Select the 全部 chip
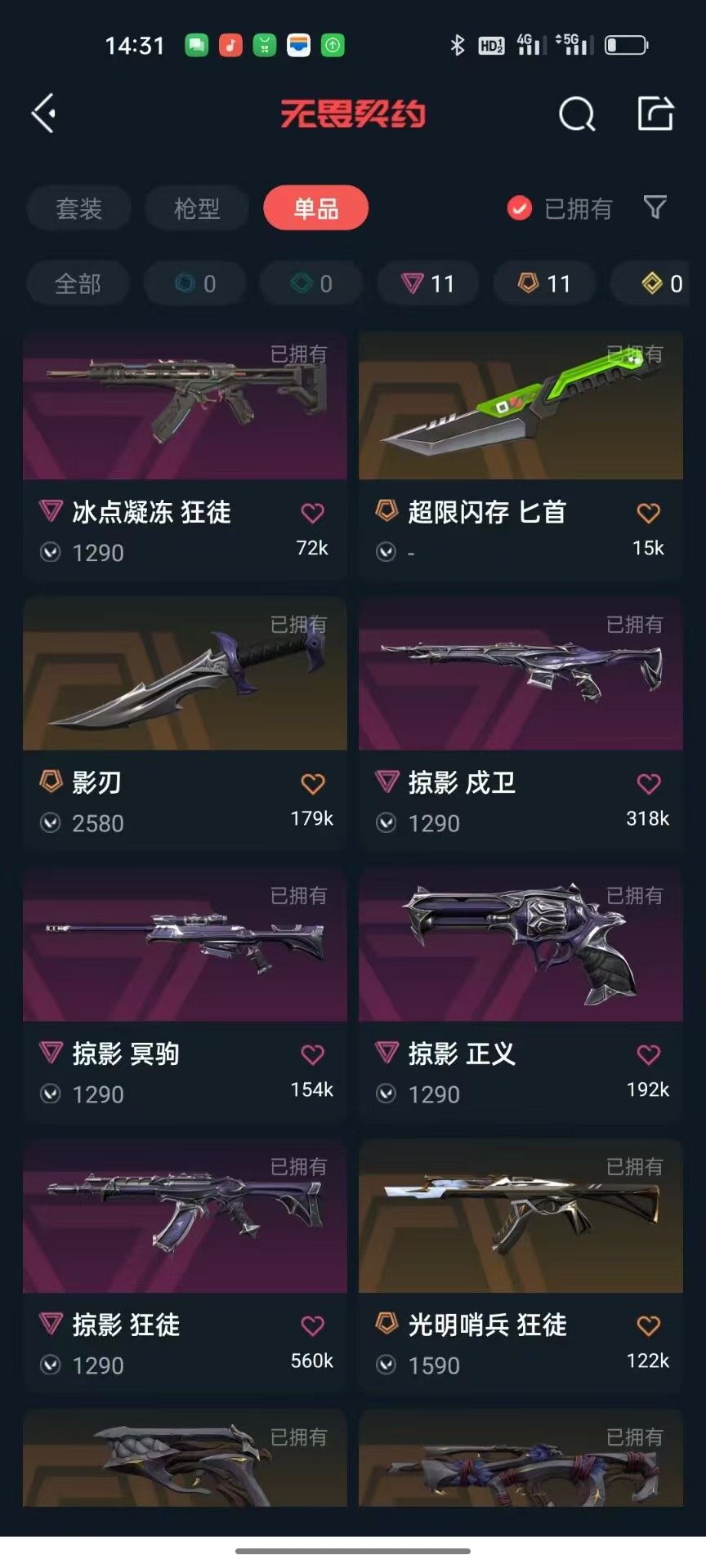The width and height of the screenshot is (706, 1568). [x=78, y=283]
